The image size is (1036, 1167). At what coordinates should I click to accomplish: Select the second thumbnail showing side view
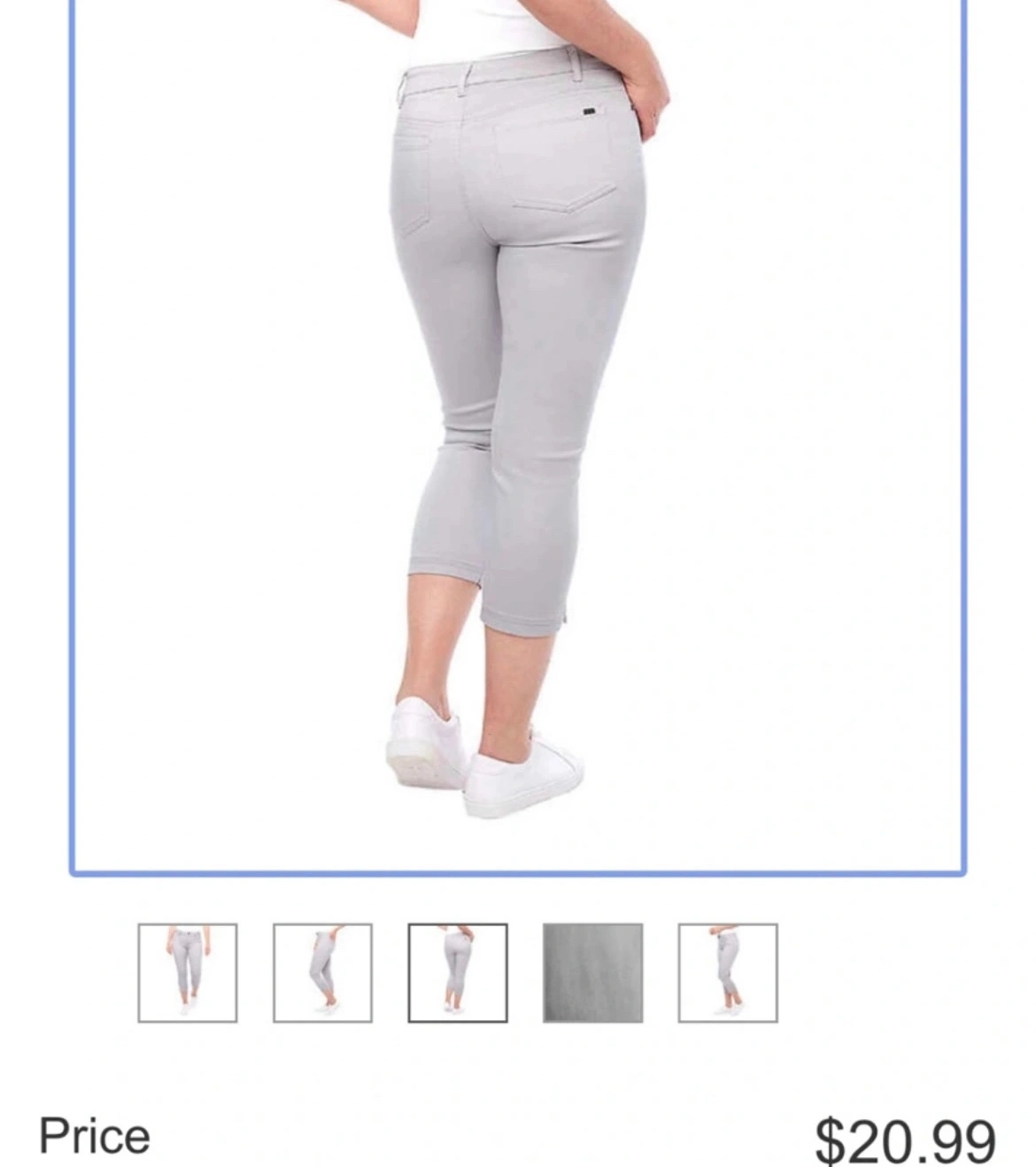[322, 972]
